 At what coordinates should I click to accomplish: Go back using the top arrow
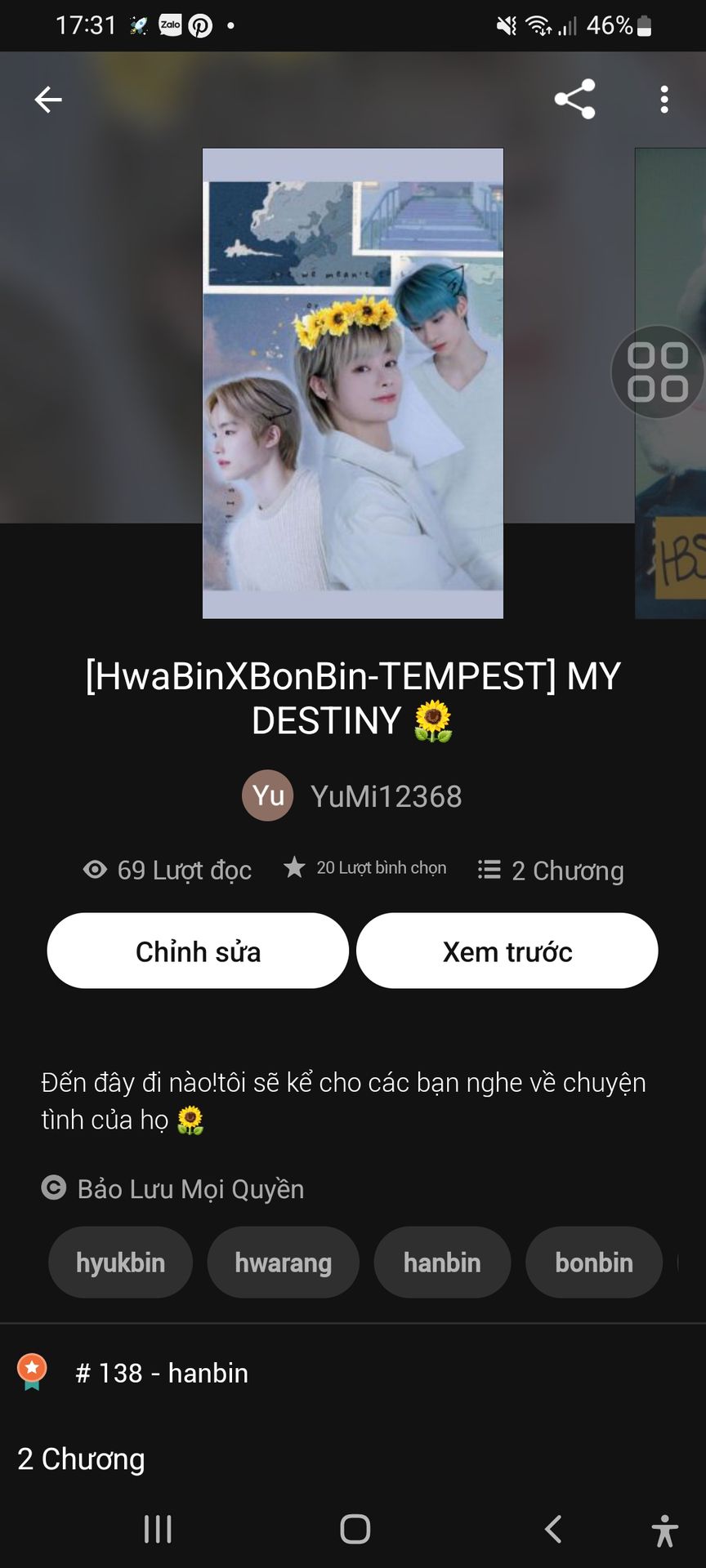coord(48,100)
